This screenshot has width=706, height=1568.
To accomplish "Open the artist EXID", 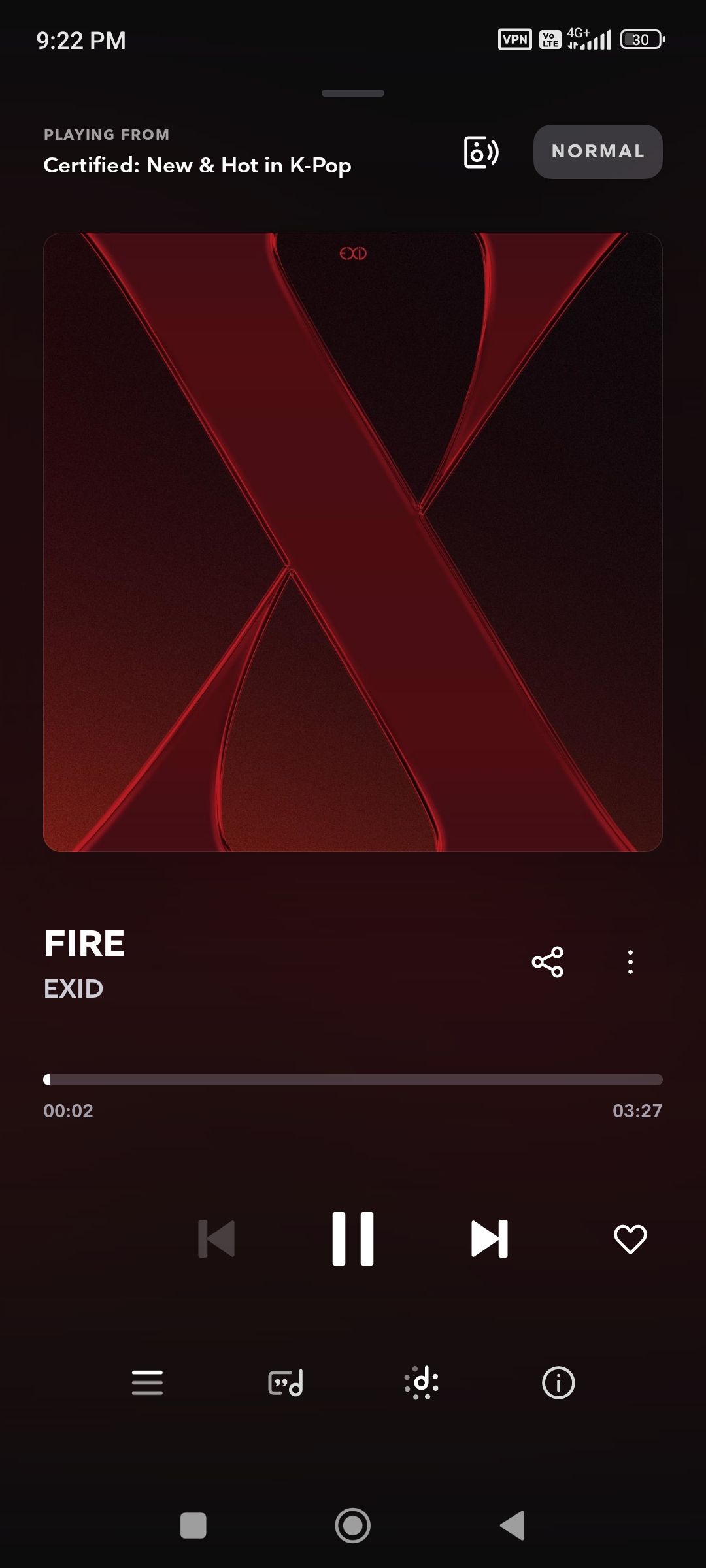I will (73, 988).
